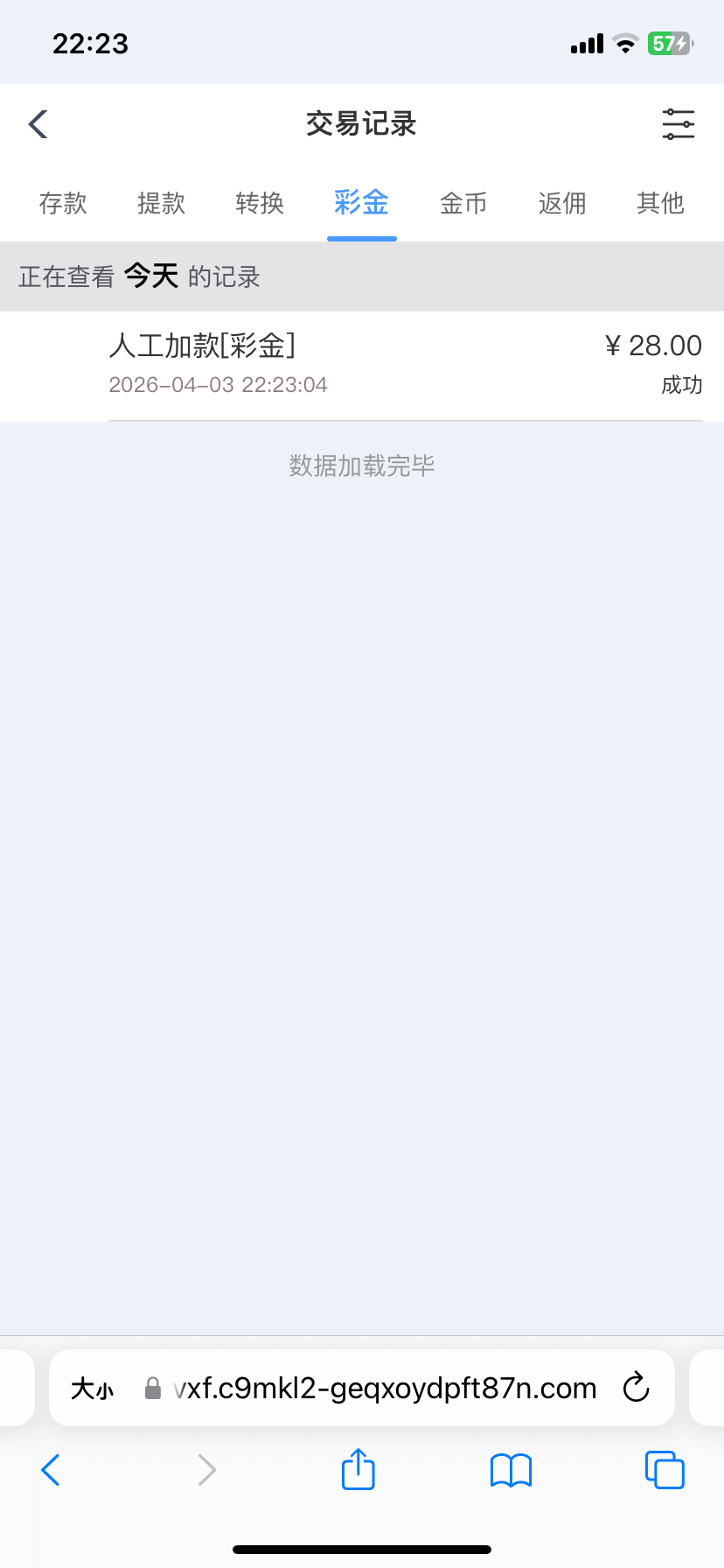Open the filter settings icon

coord(678,124)
